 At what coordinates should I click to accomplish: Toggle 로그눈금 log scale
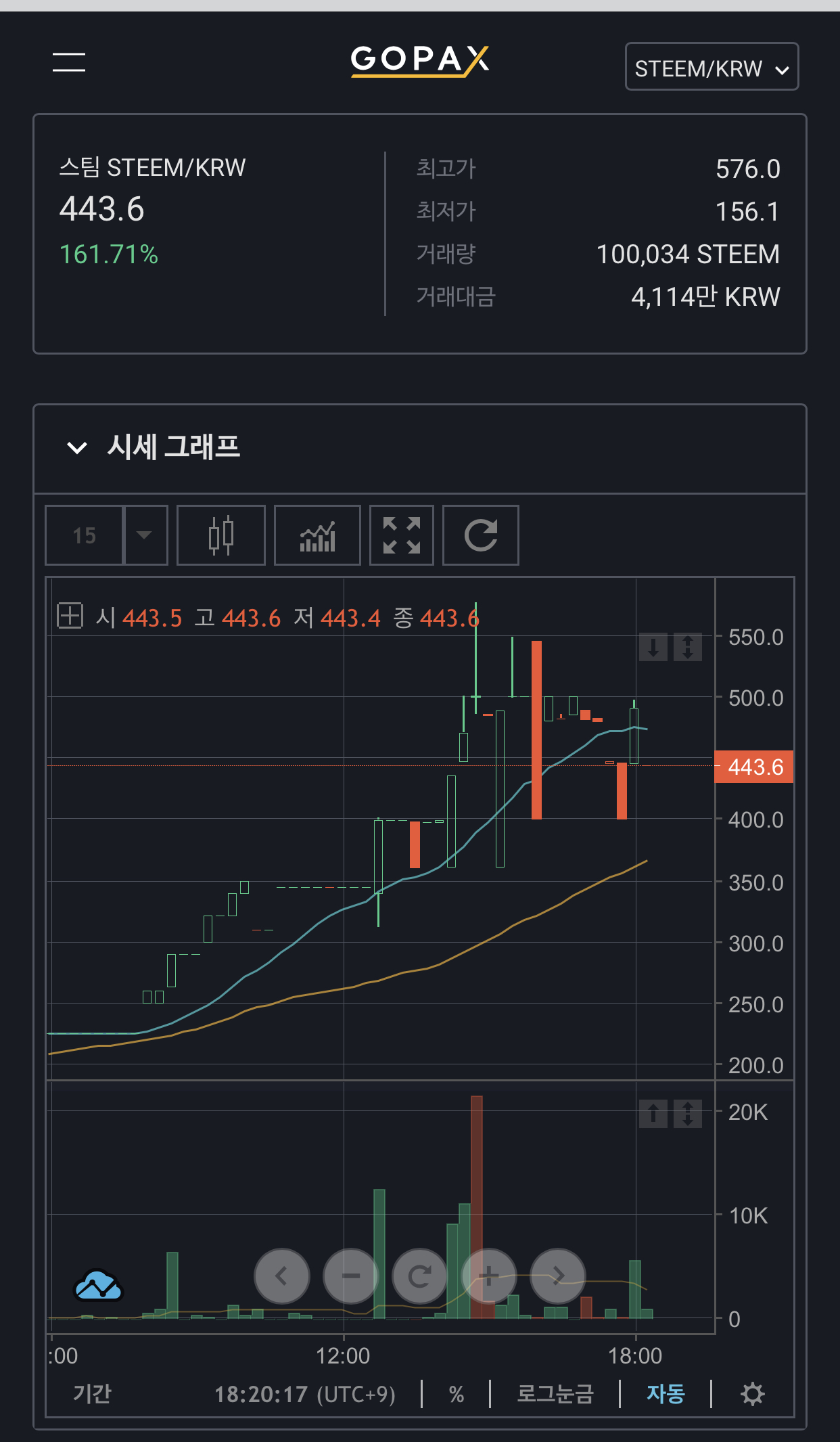point(555,1394)
